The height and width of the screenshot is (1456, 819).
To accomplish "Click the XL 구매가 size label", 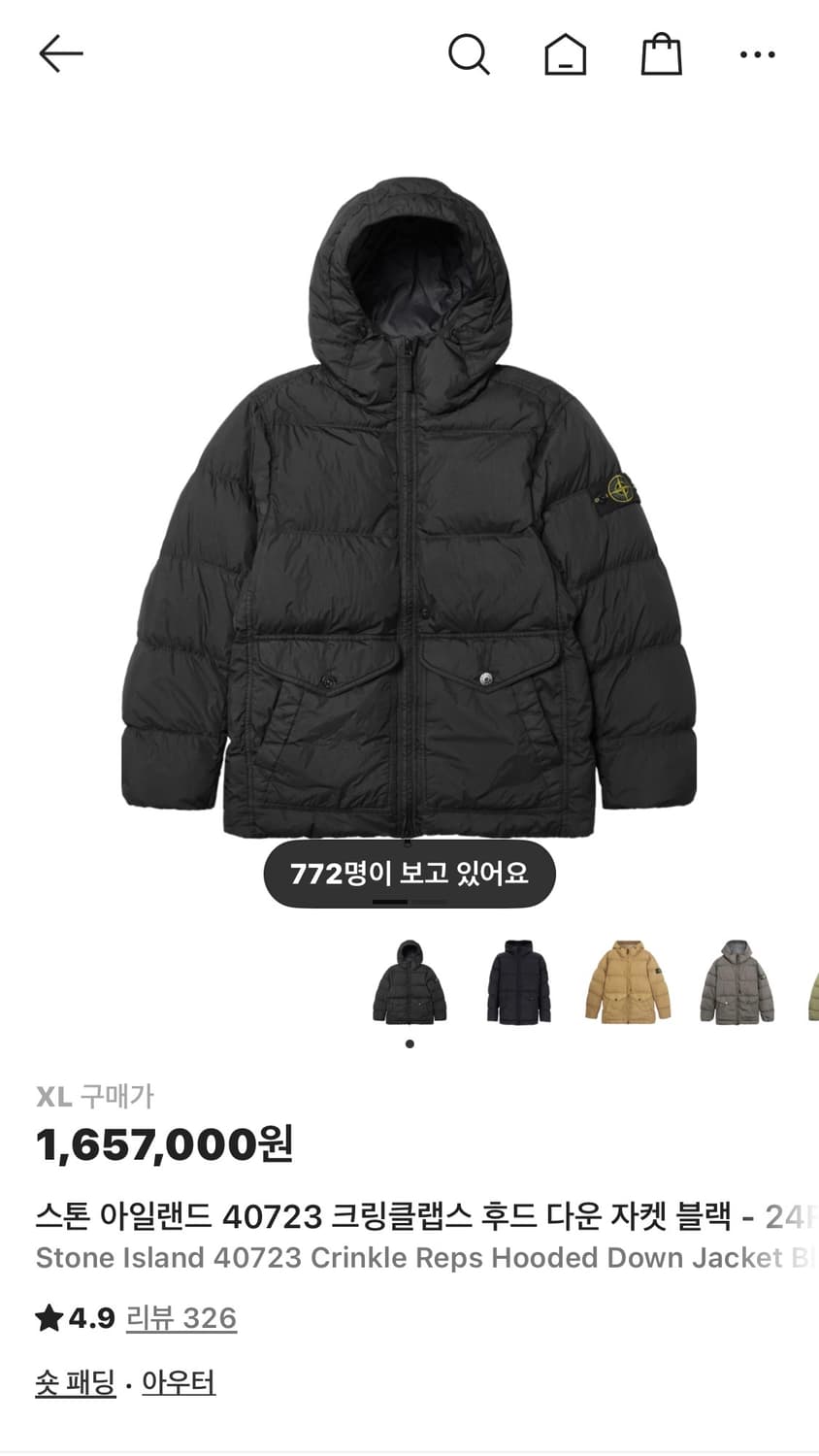I will coord(97,1096).
